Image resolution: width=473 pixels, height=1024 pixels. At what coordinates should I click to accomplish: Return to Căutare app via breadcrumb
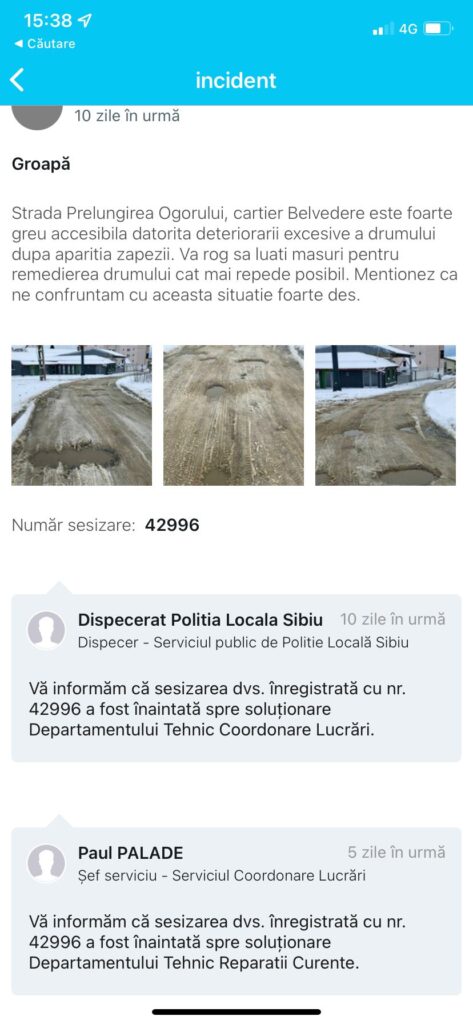[x=44, y=44]
